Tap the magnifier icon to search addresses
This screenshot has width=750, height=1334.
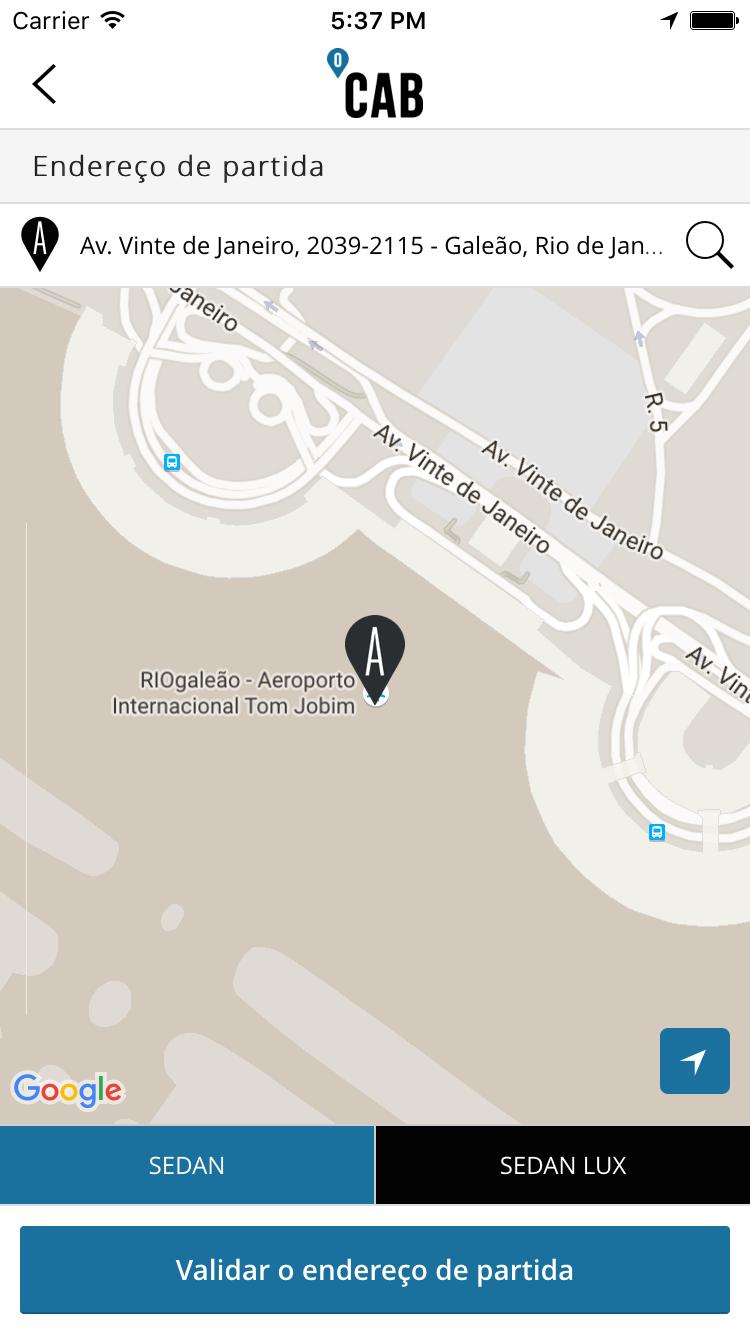(x=709, y=246)
